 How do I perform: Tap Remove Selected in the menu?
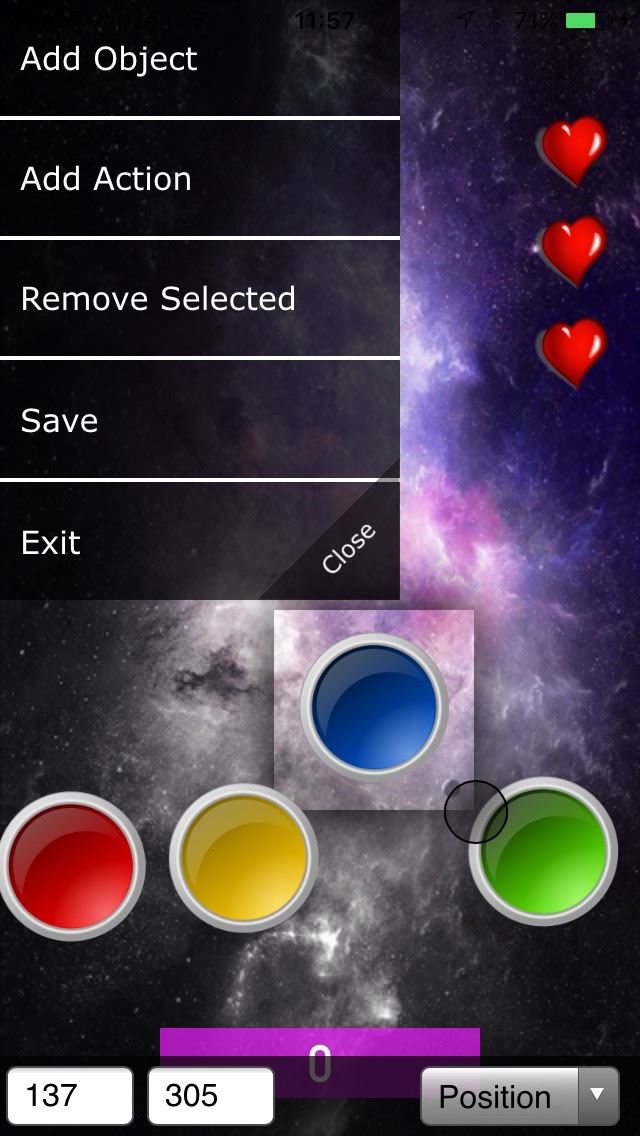tap(199, 298)
